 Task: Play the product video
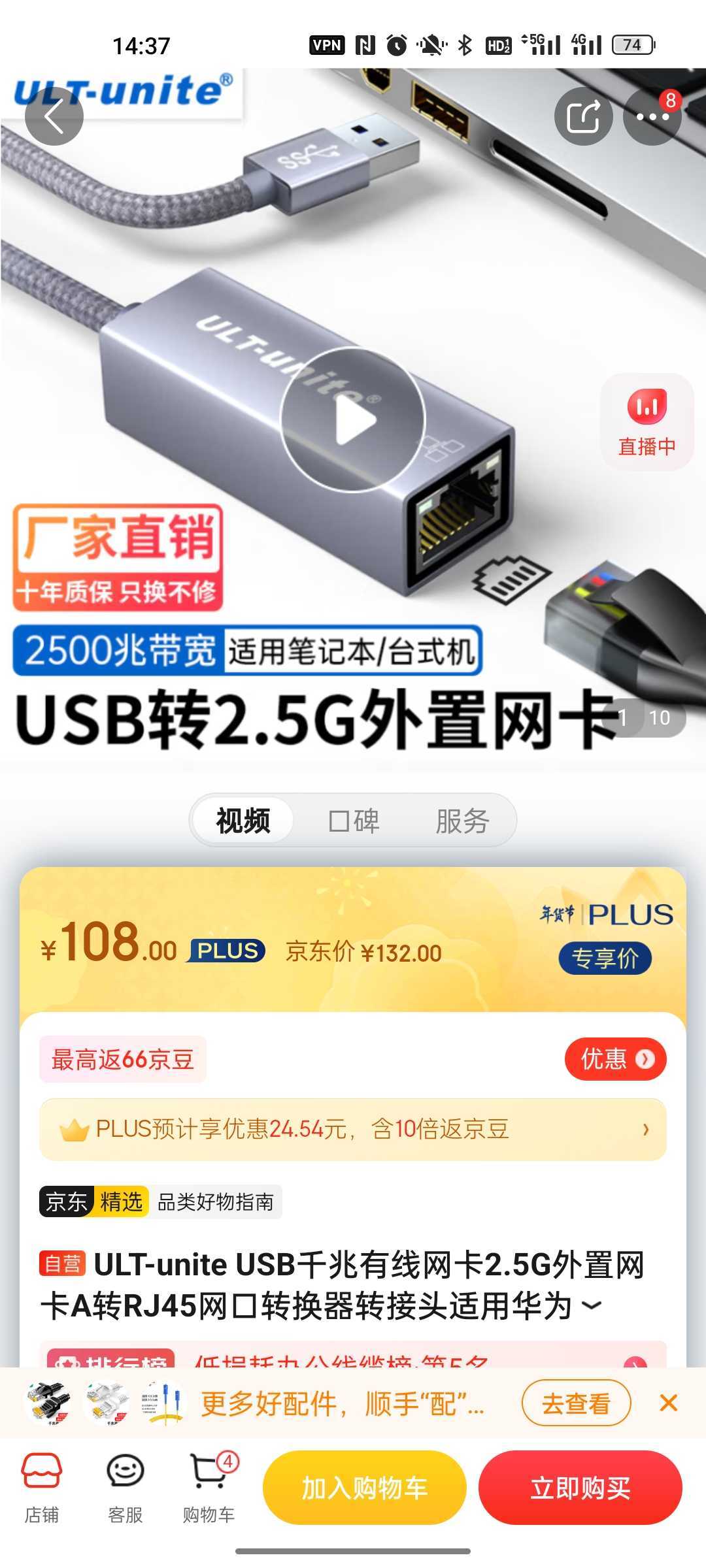[x=353, y=419]
